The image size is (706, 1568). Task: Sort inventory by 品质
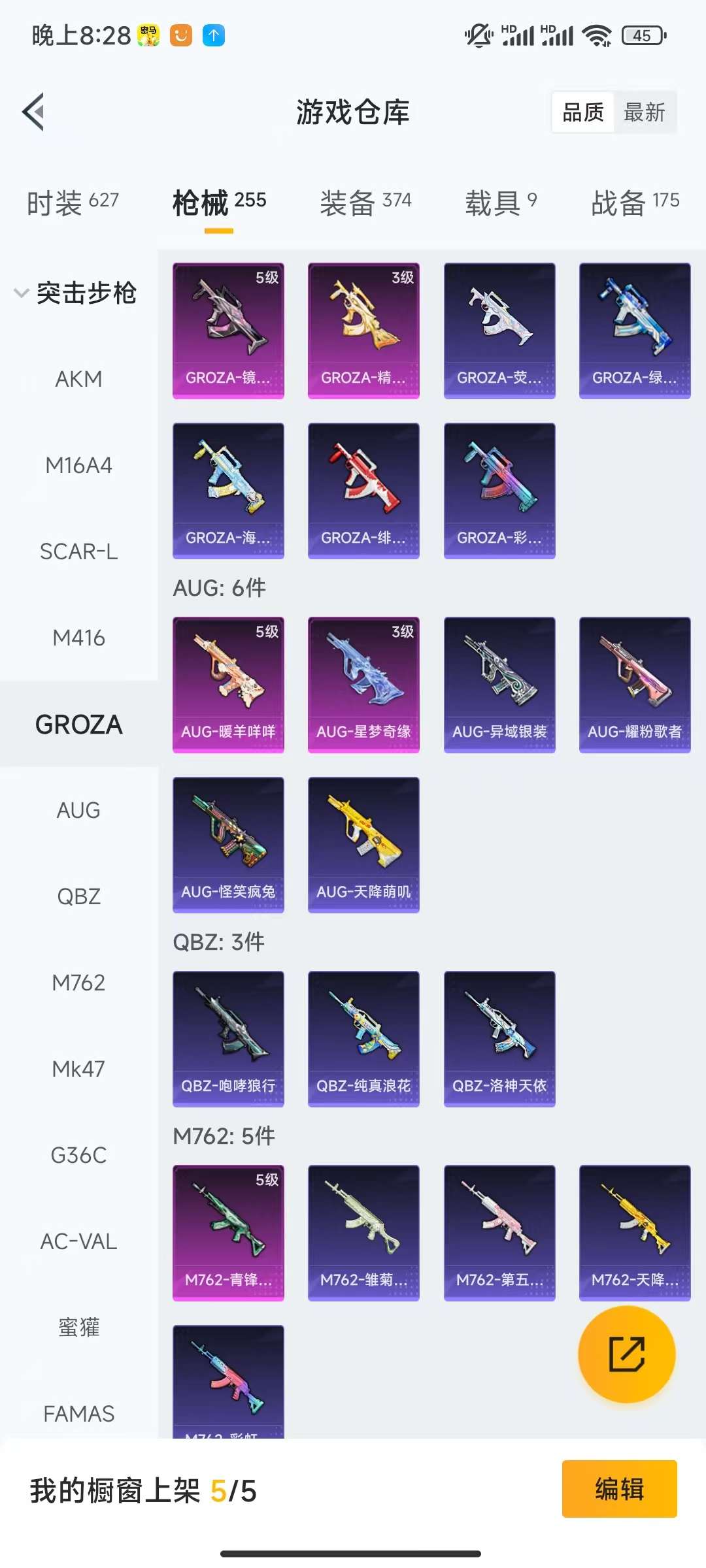click(583, 113)
